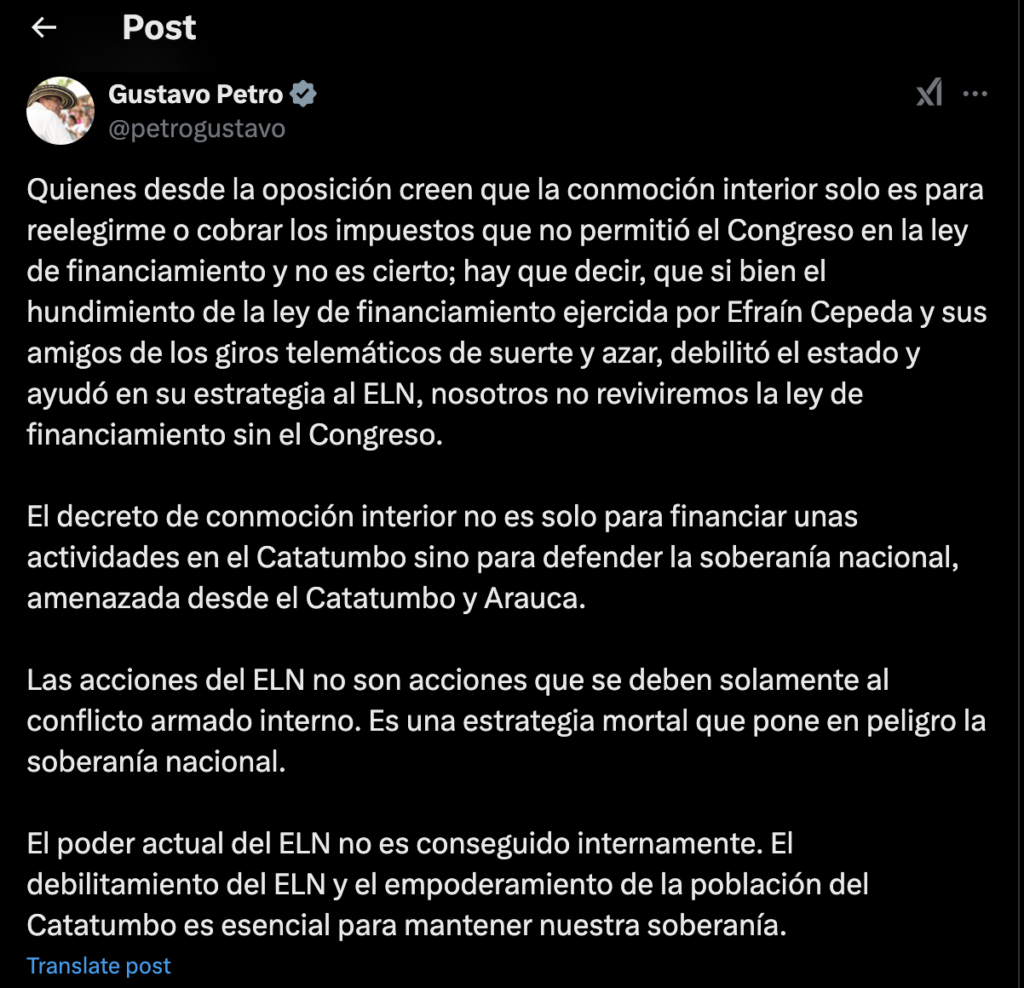
Task: Go back using the arrow icon
Action: tap(44, 28)
